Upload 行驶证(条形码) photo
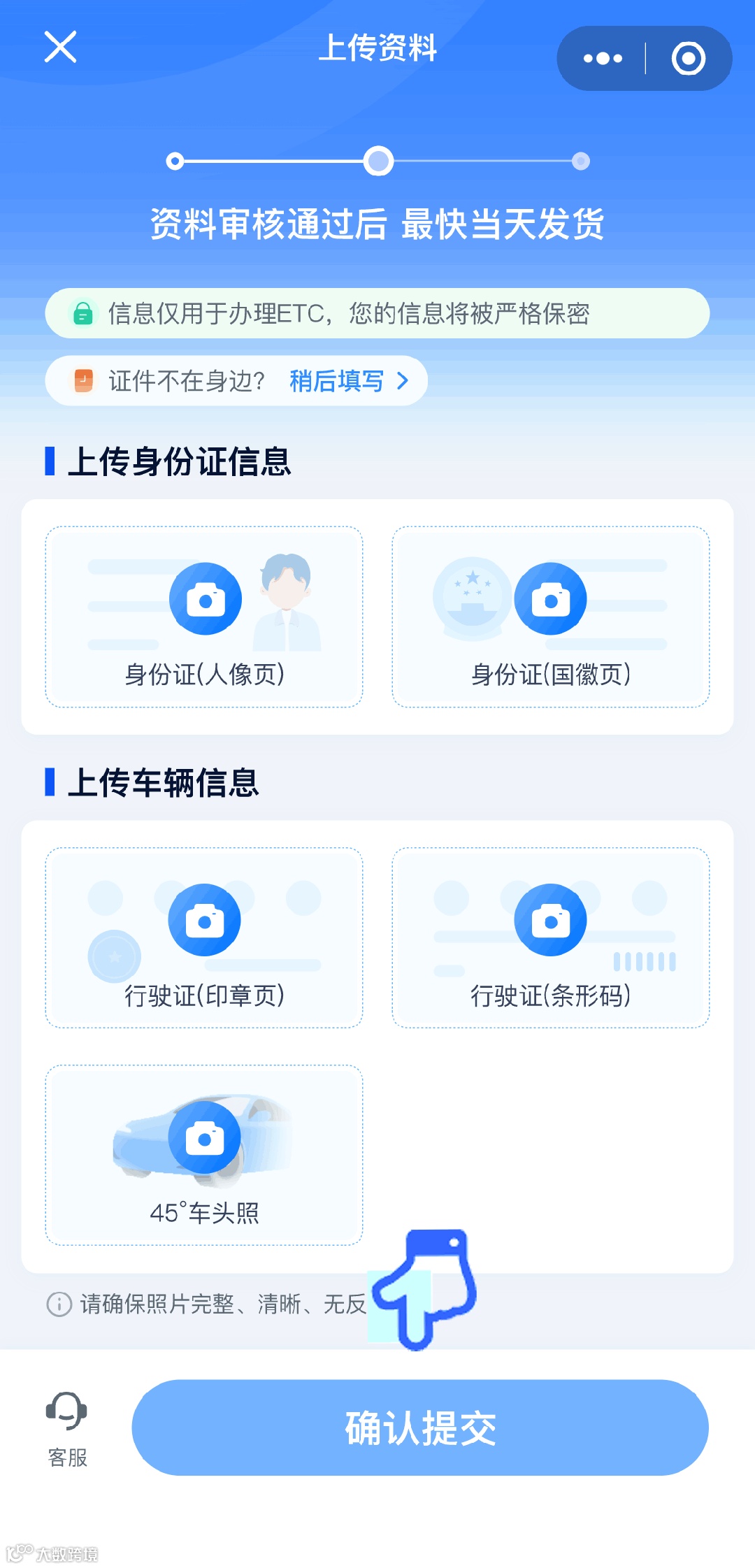Image resolution: width=755 pixels, height=1568 pixels. coord(551,921)
